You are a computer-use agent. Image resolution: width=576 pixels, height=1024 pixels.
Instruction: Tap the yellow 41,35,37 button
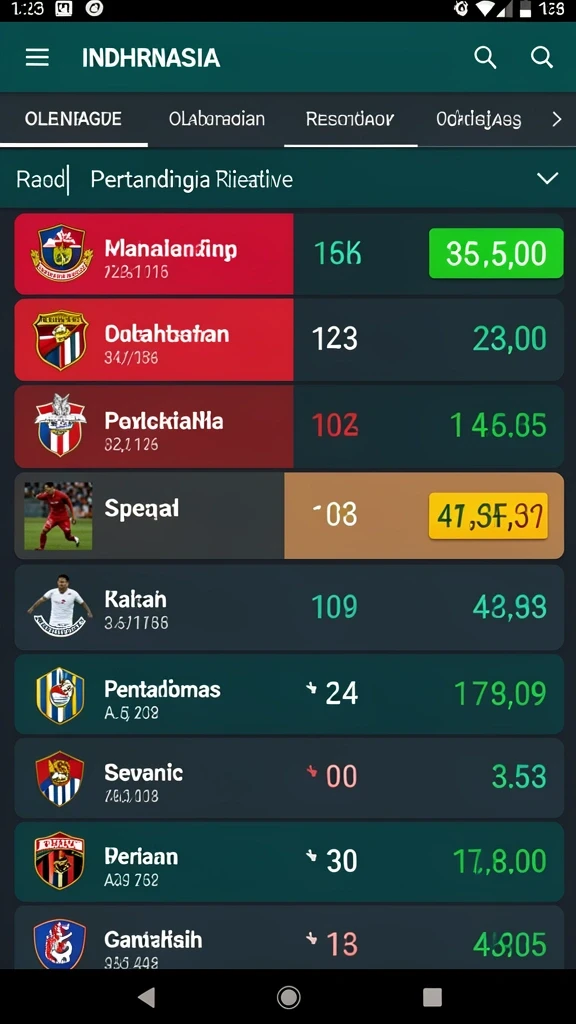point(488,516)
